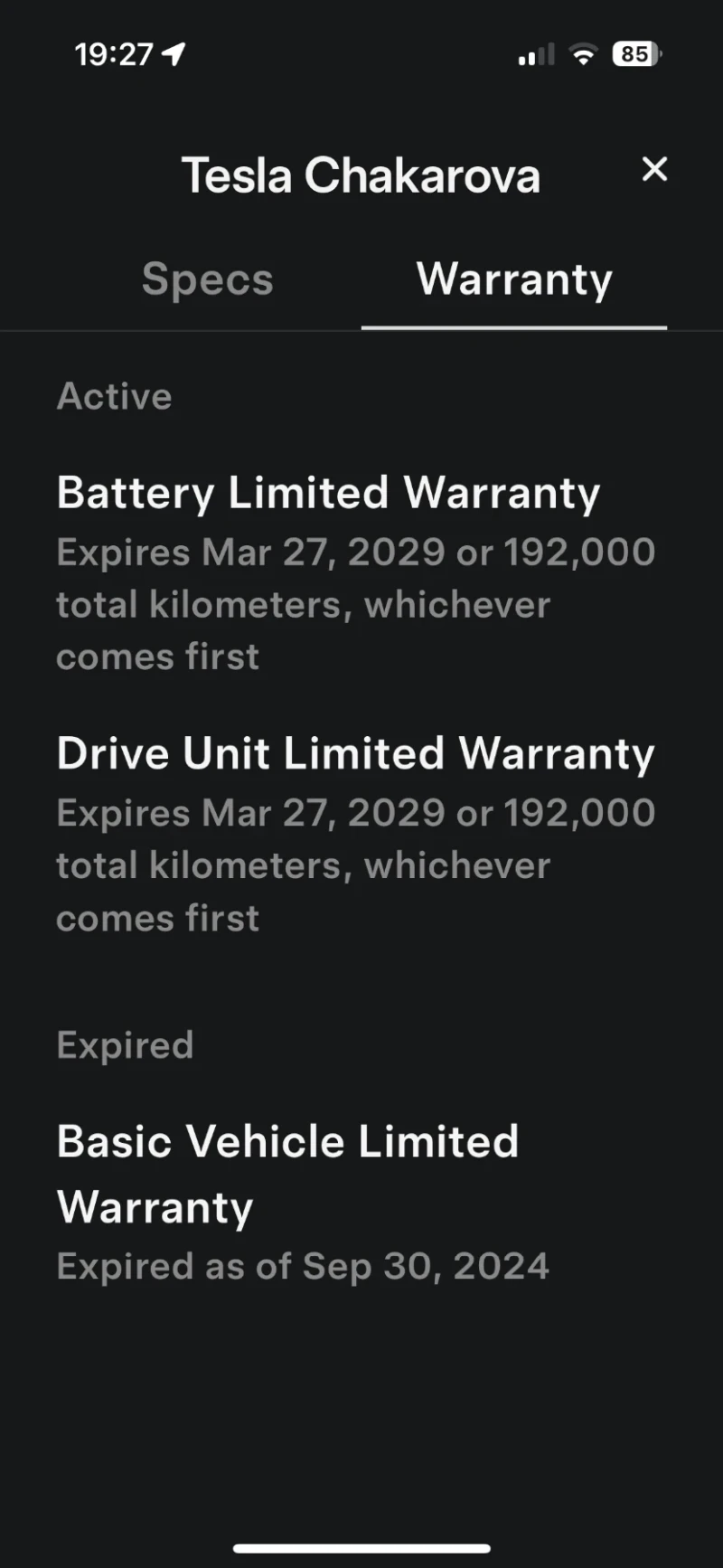Tap the Wi-Fi icon in the status bar
This screenshot has width=723, height=1568.
click(x=584, y=54)
